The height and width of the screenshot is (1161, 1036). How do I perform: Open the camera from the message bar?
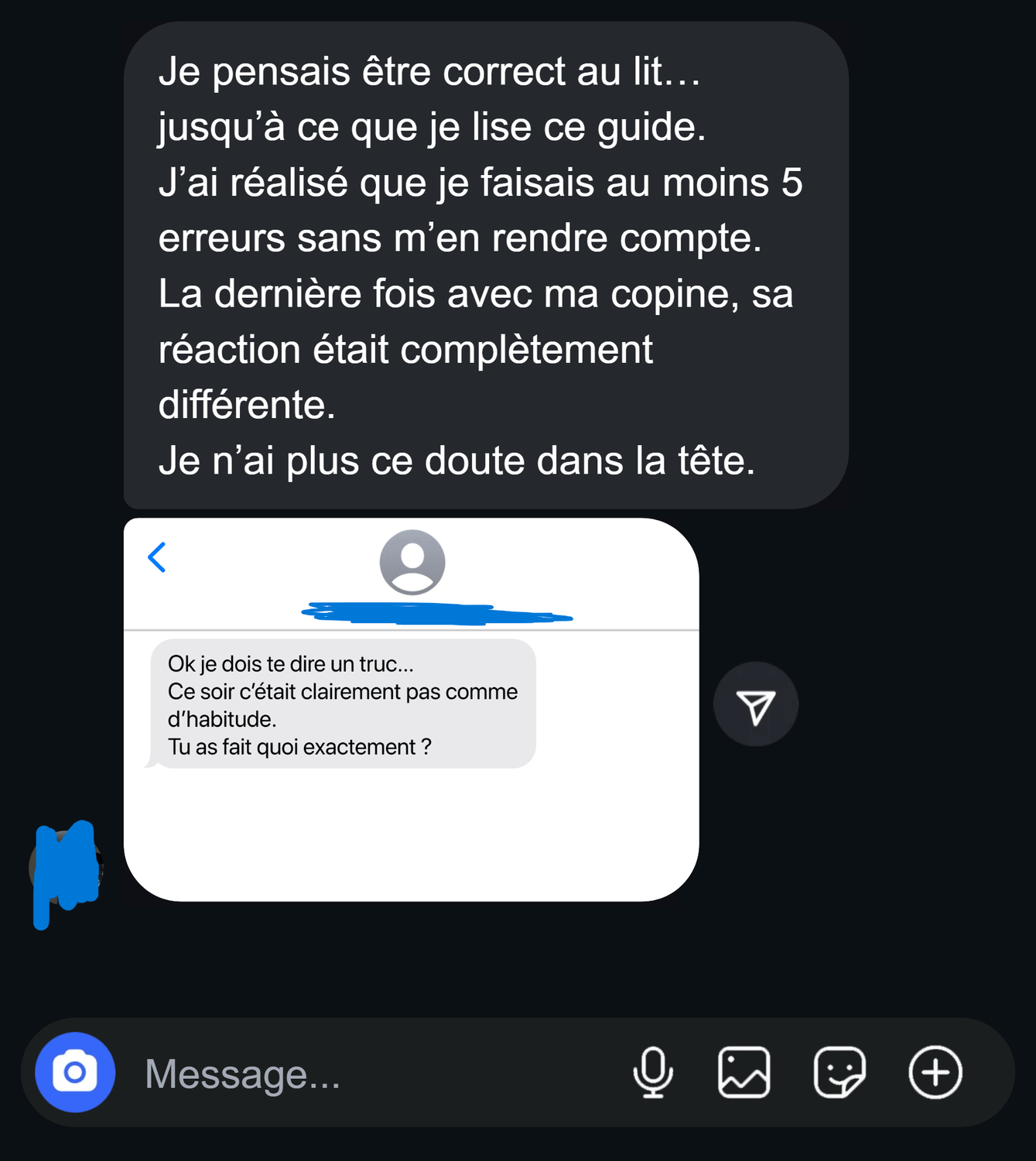(x=75, y=1073)
